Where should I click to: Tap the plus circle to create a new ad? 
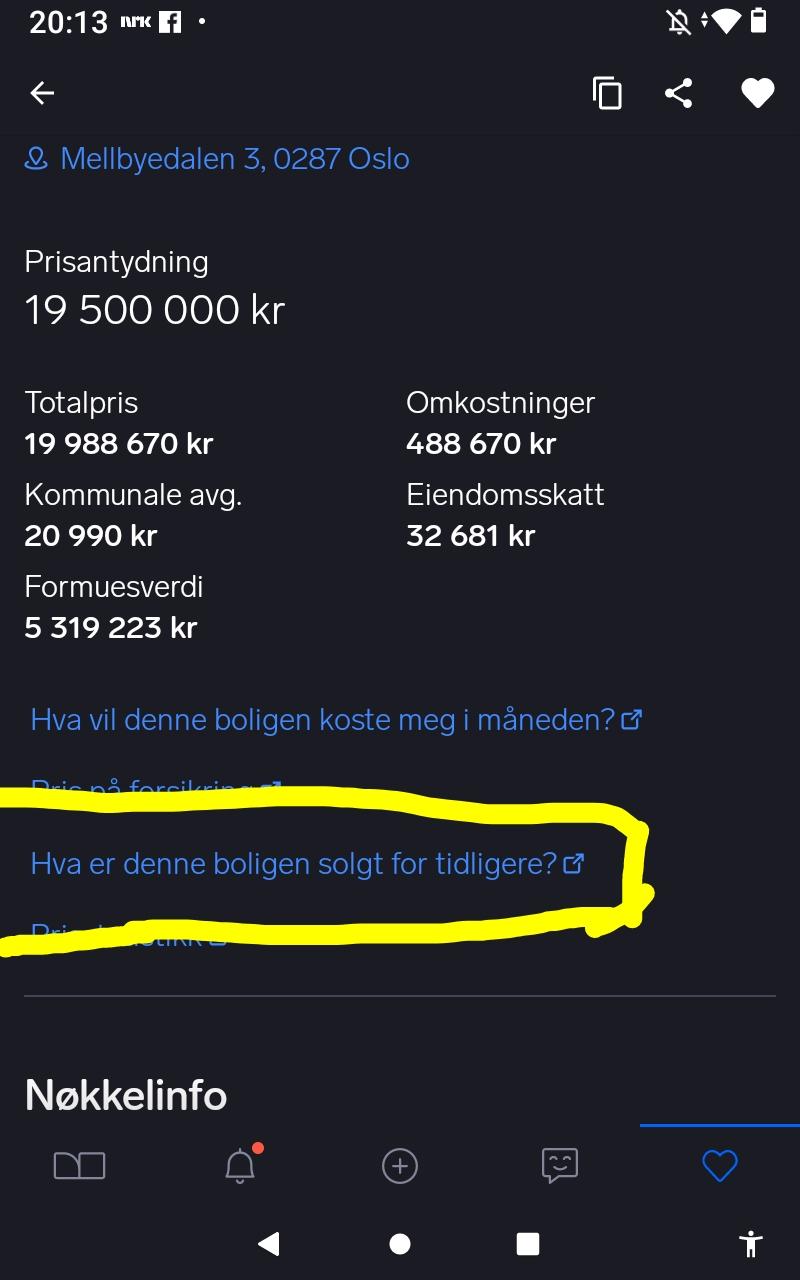point(400,1166)
